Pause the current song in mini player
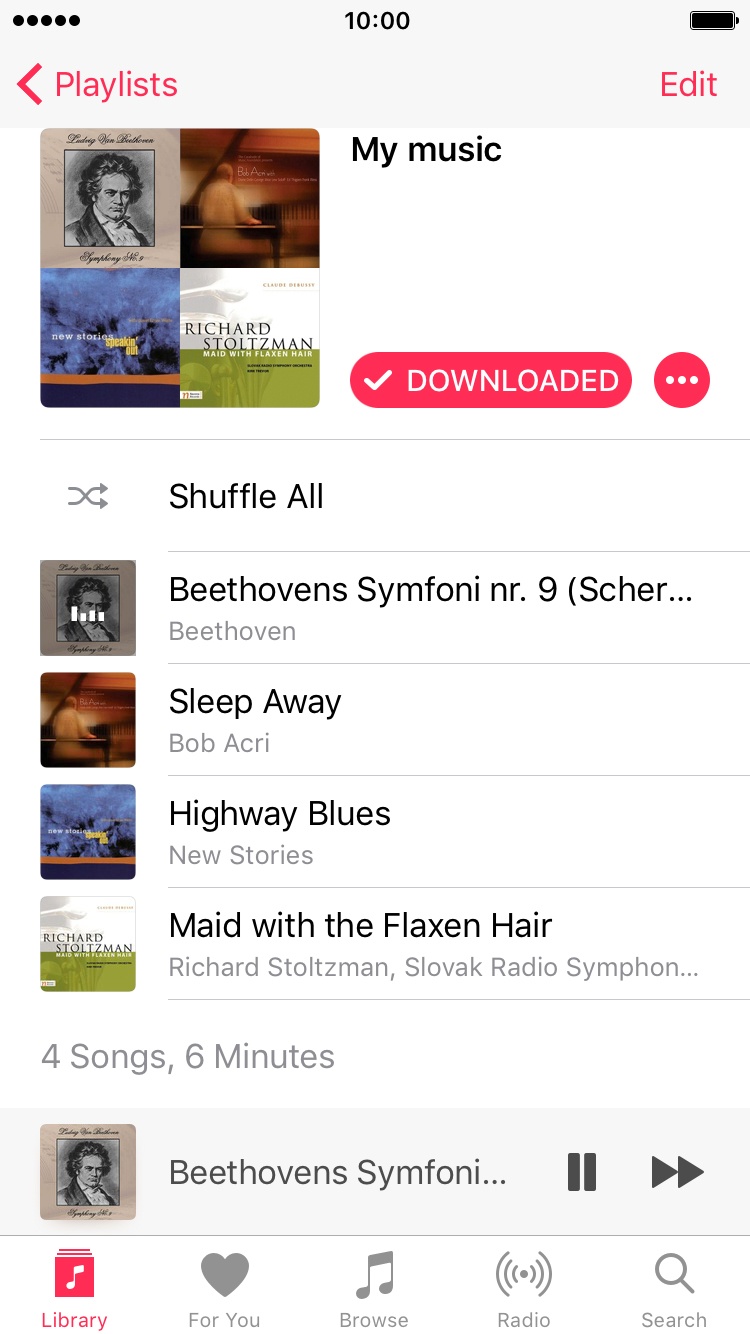This screenshot has width=750, height=1334. (582, 1172)
